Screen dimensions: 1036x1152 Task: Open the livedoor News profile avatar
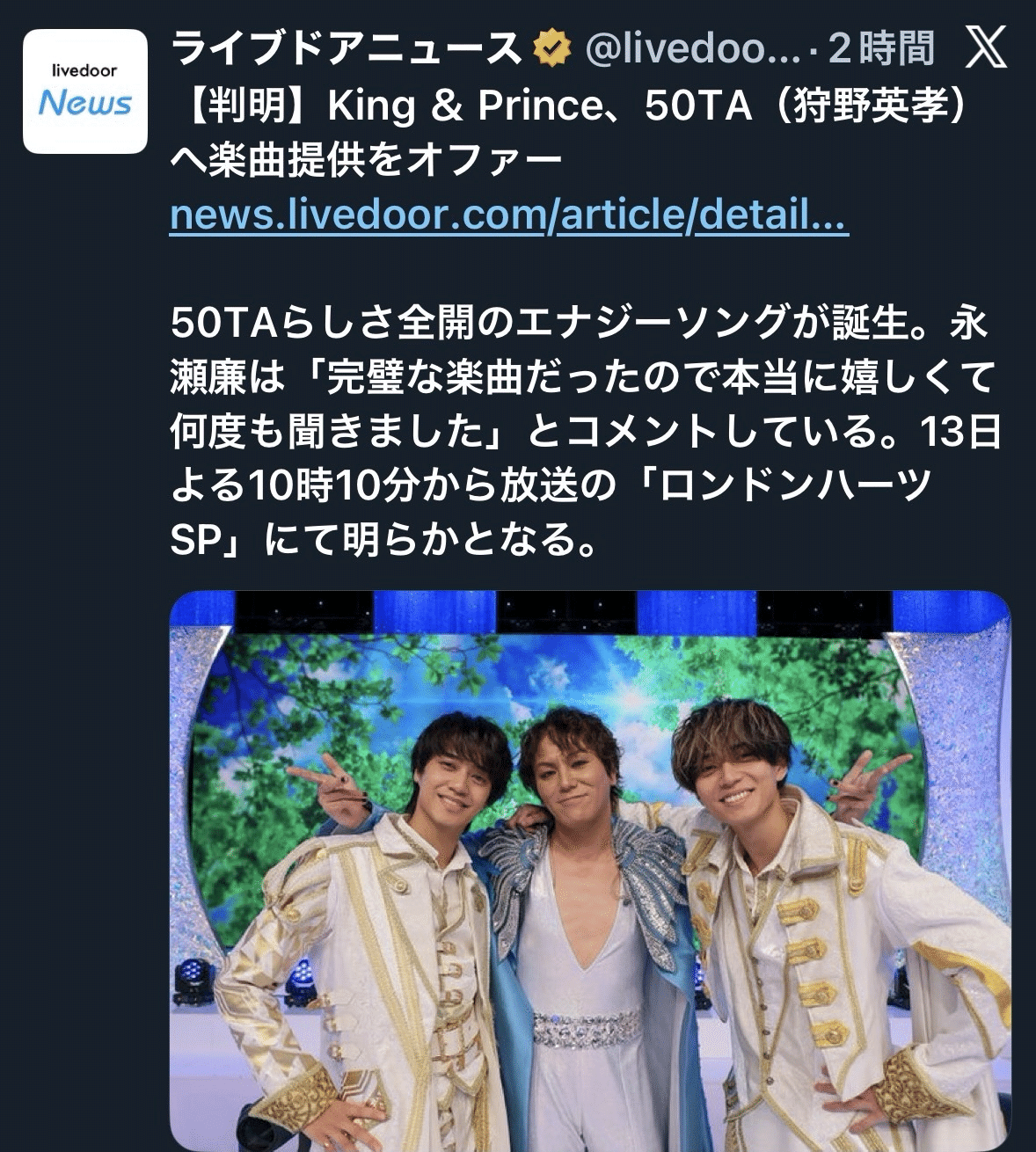tap(85, 91)
